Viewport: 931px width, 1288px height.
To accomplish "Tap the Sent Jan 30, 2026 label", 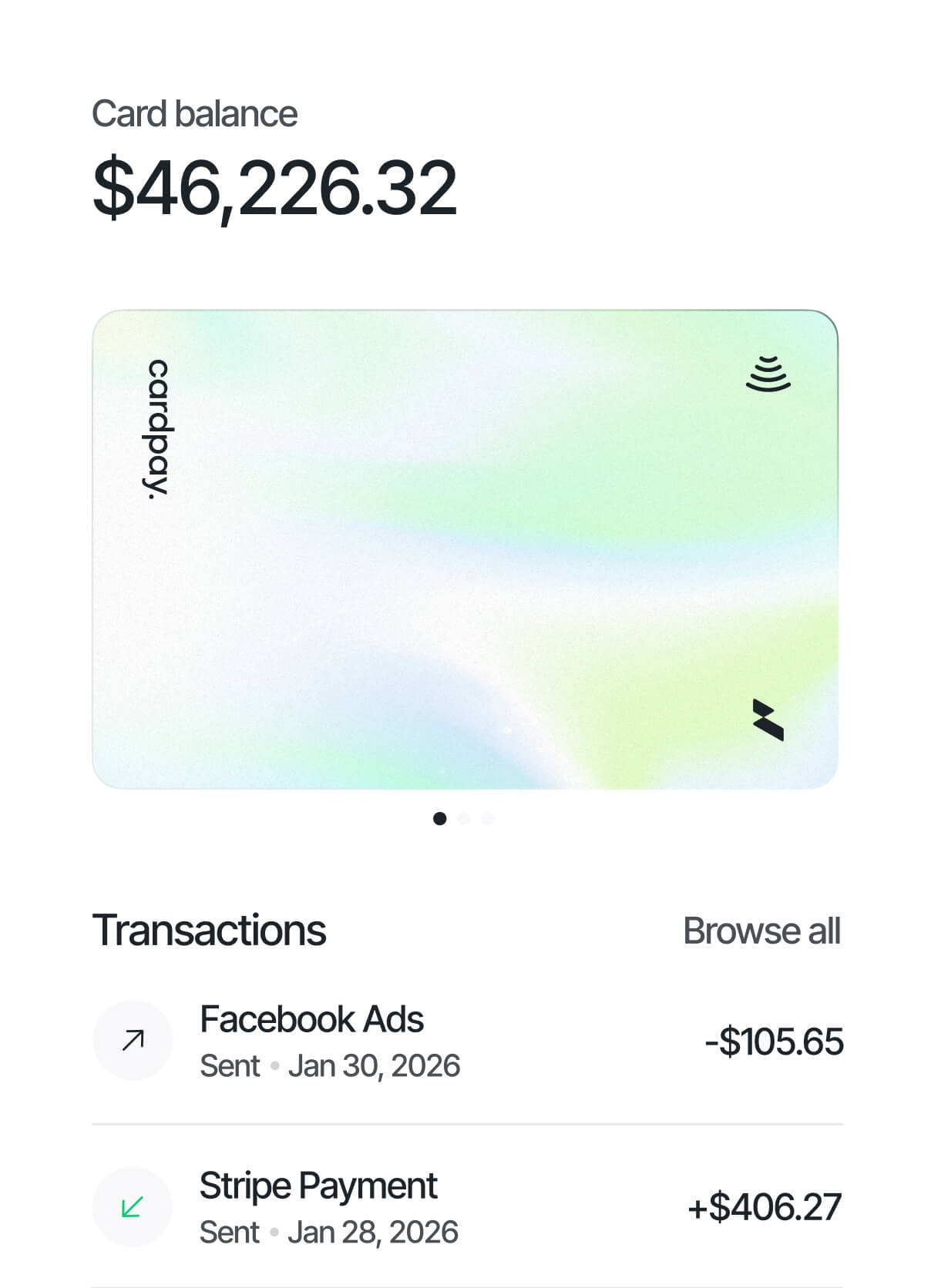I will (330, 1065).
